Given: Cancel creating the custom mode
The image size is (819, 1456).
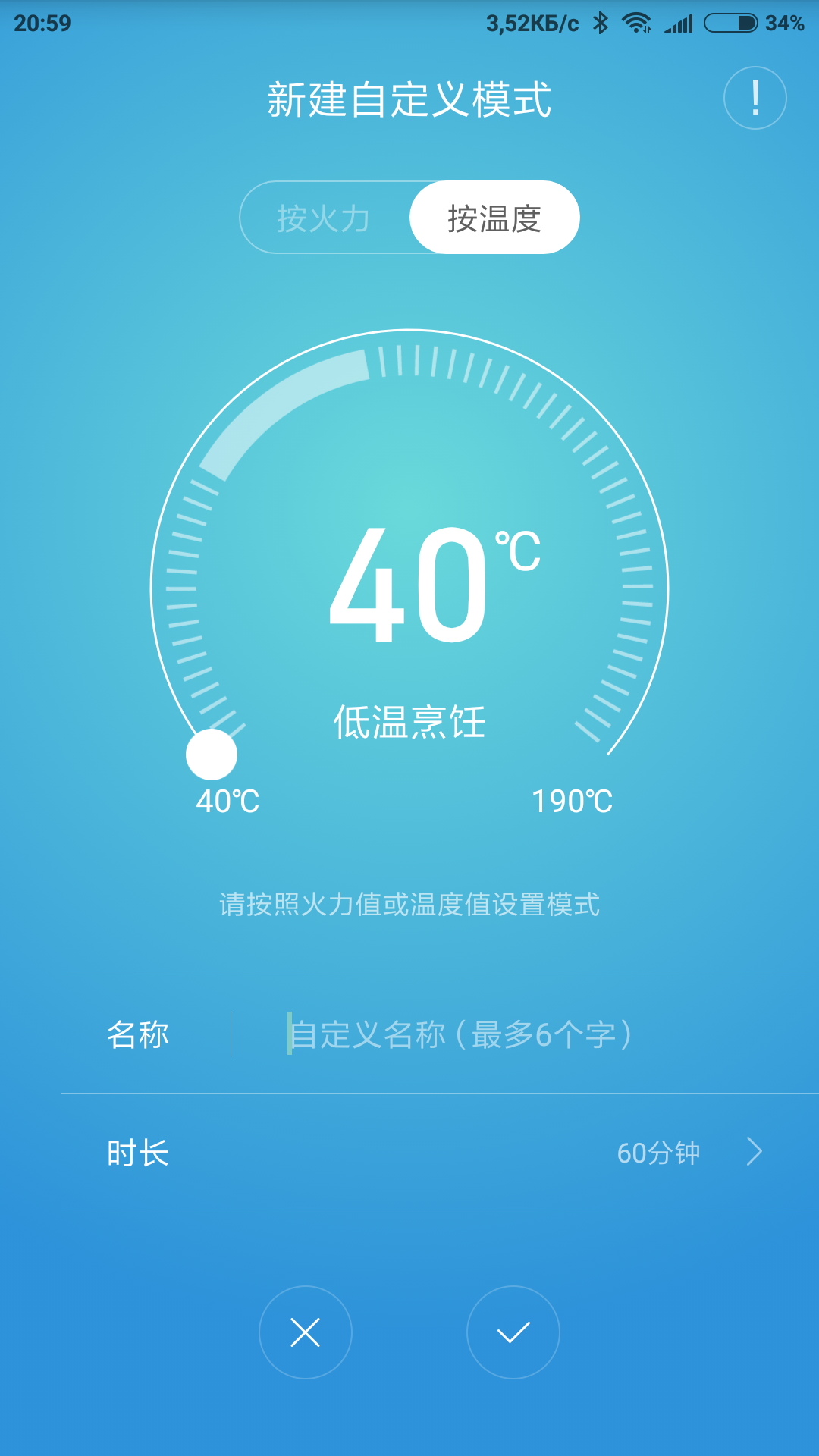Looking at the screenshot, I should click(306, 1332).
